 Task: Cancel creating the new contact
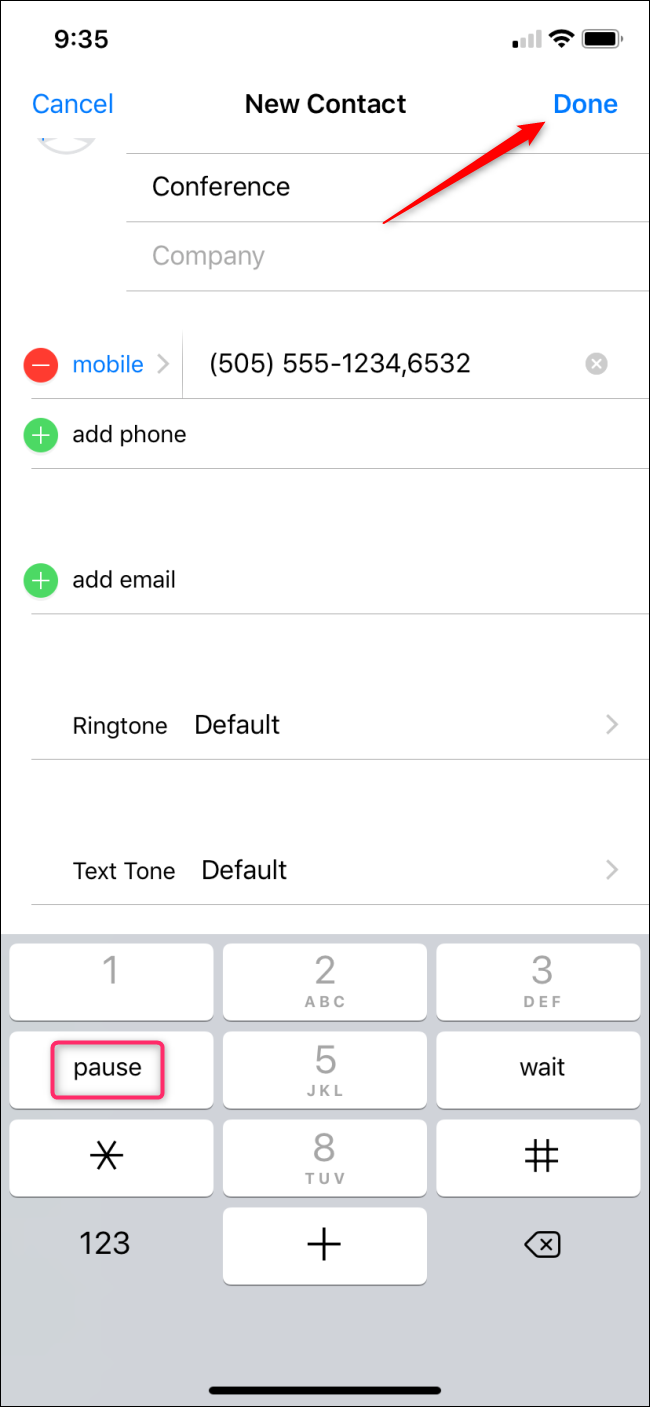73,104
